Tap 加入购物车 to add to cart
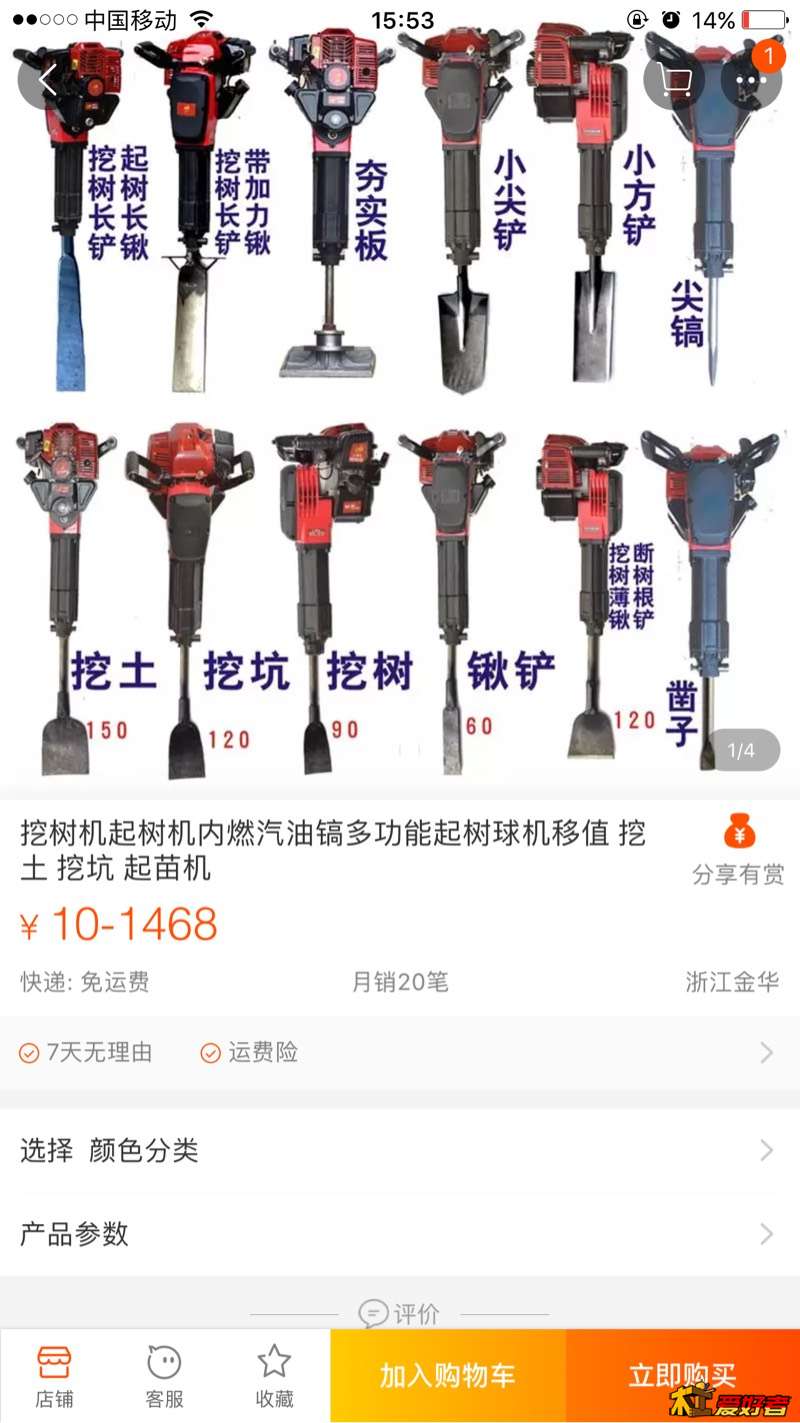This screenshot has width=800, height=1423. pos(447,1376)
